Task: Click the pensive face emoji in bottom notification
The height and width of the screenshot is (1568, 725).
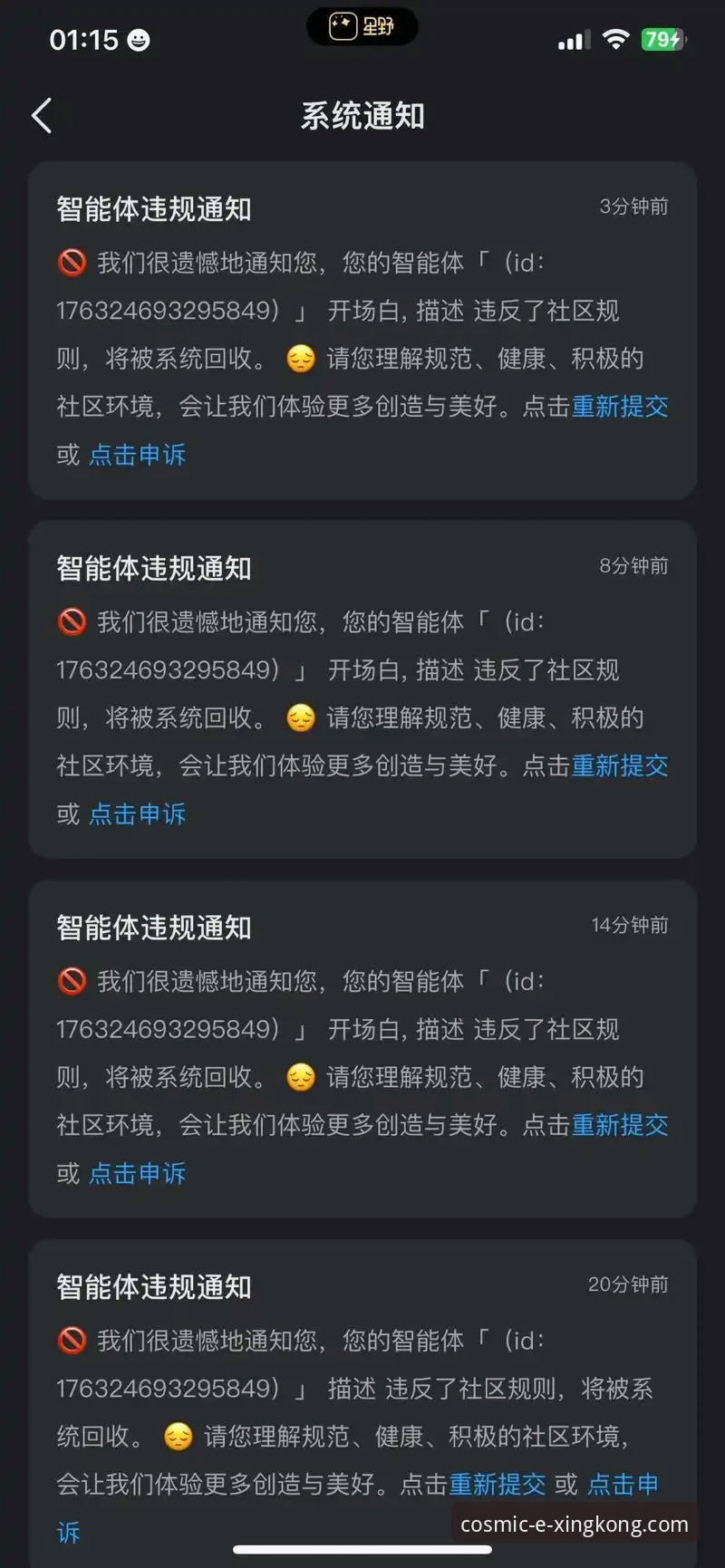Action: 178,1437
